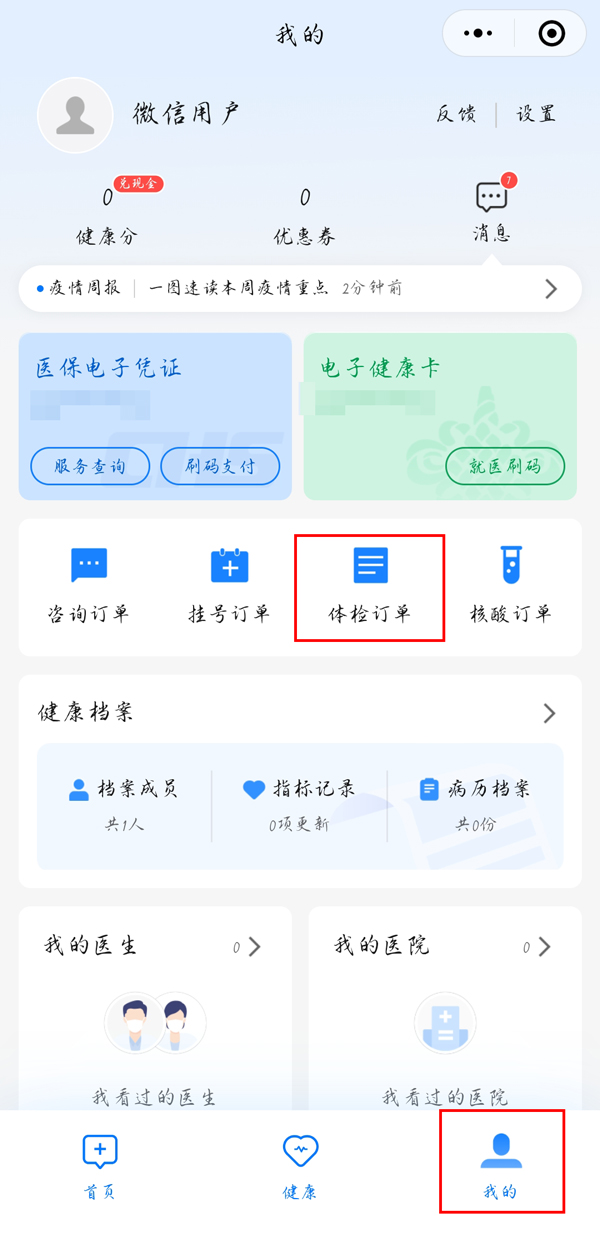Open 挂号订单 registration orders
This screenshot has height=1240, width=600.
(229, 586)
